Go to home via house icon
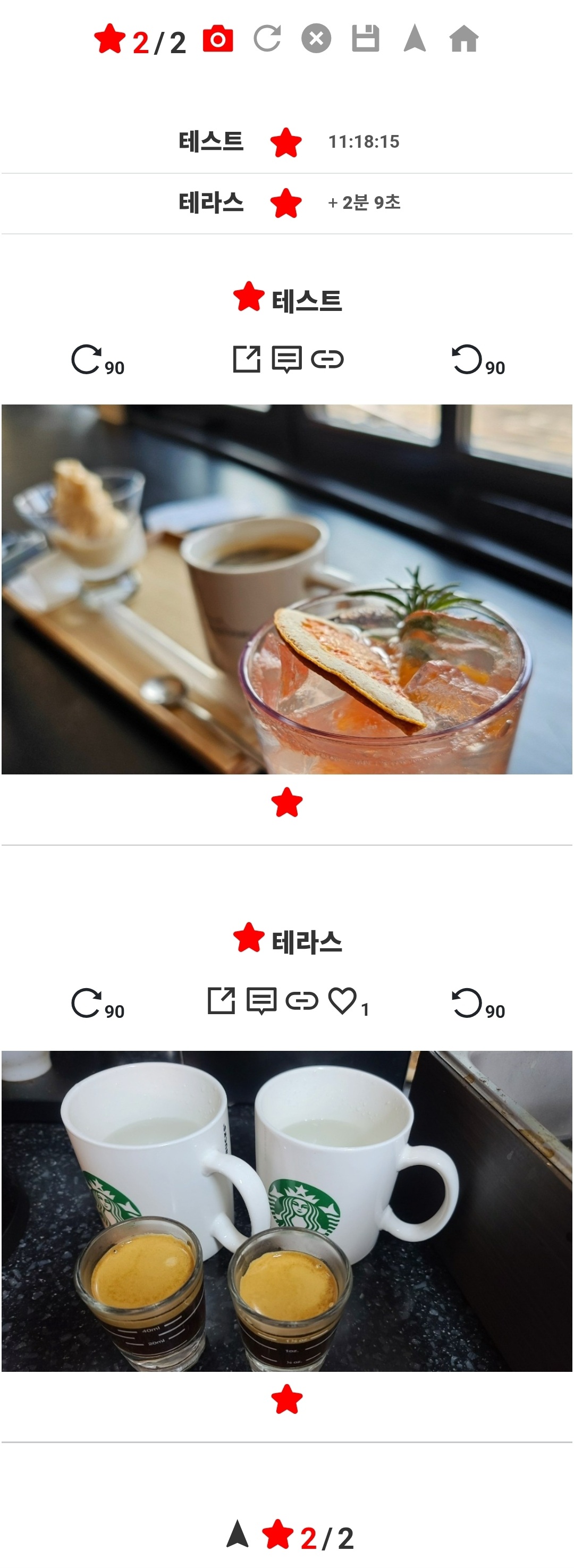This screenshot has width=574, height=1568. click(464, 39)
